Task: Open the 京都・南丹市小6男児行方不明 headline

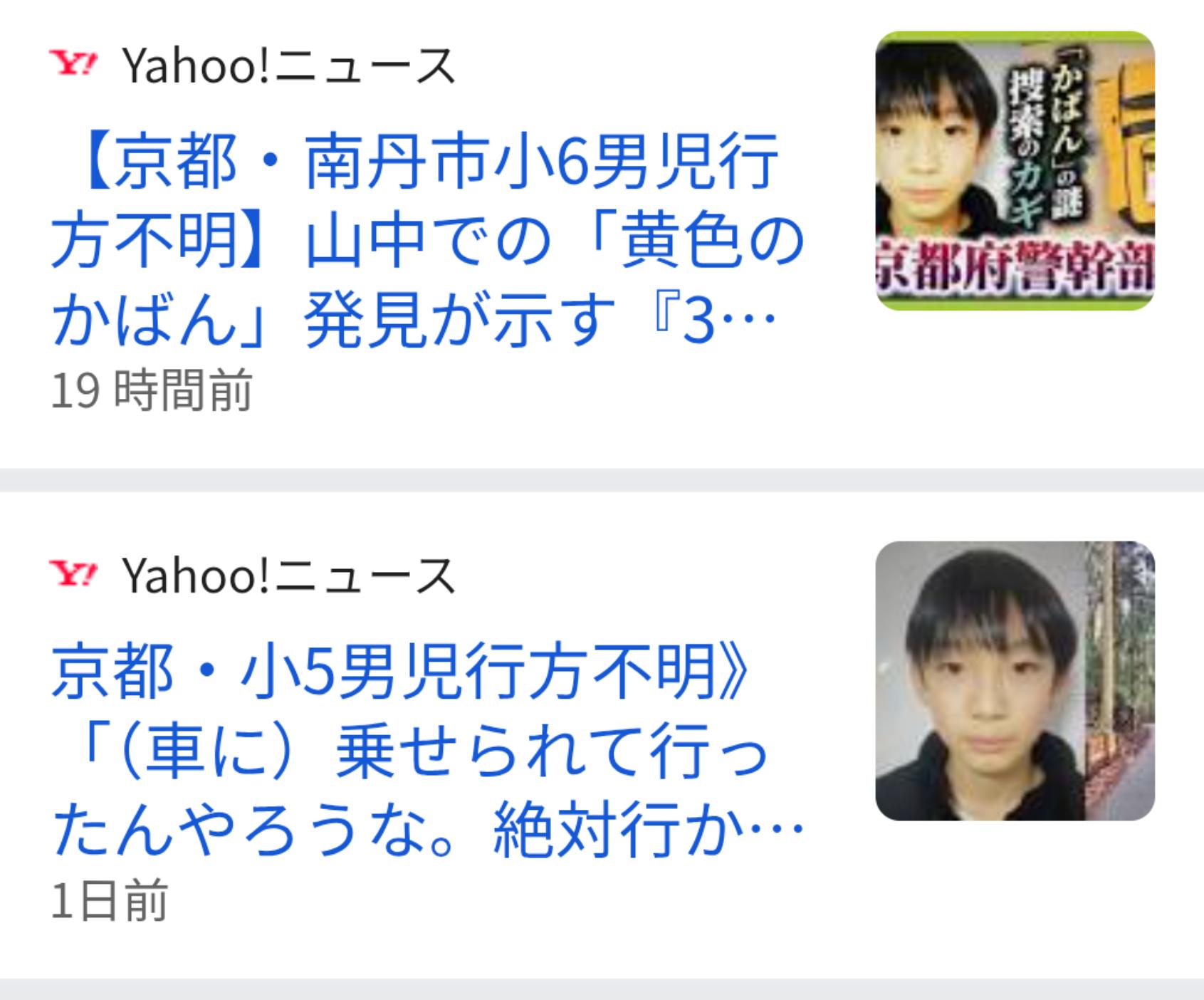Action: pos(427,239)
